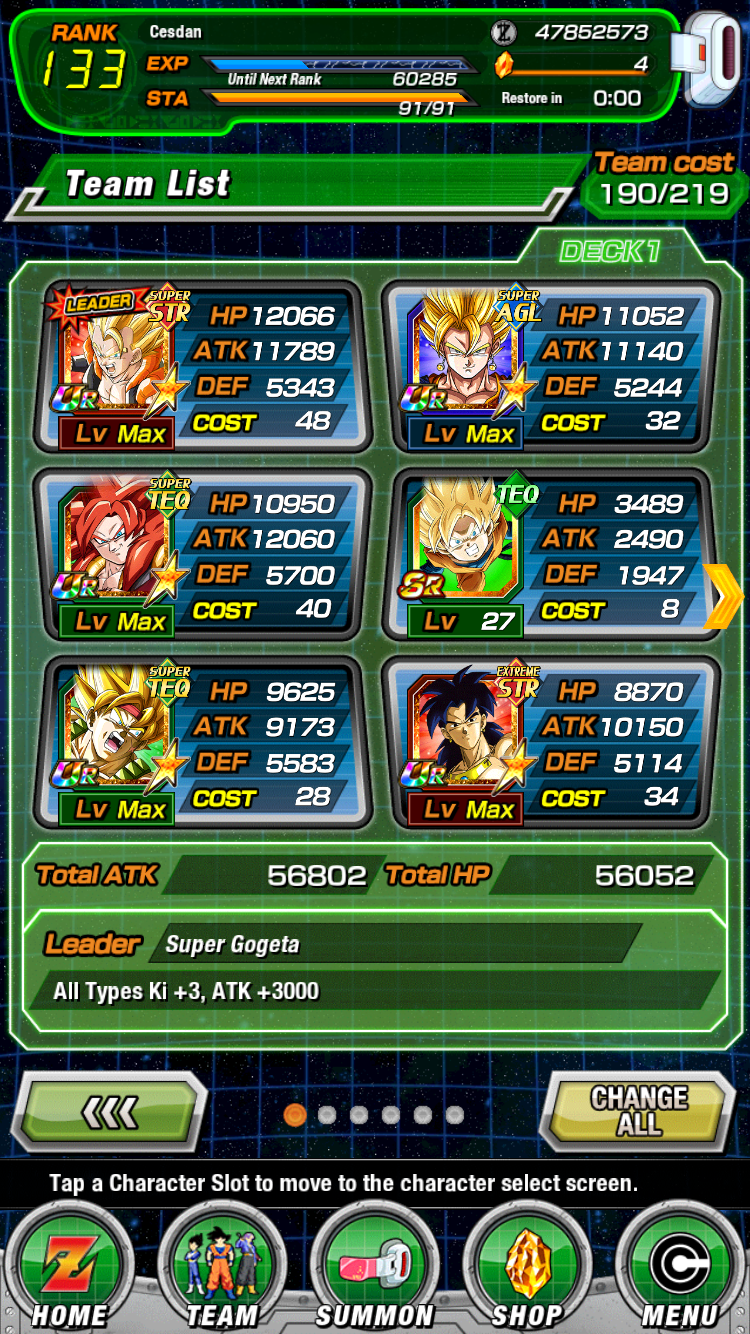Open the Super TEQ slot with ATK 12060
The width and height of the screenshot is (750, 1334).
click(x=203, y=554)
